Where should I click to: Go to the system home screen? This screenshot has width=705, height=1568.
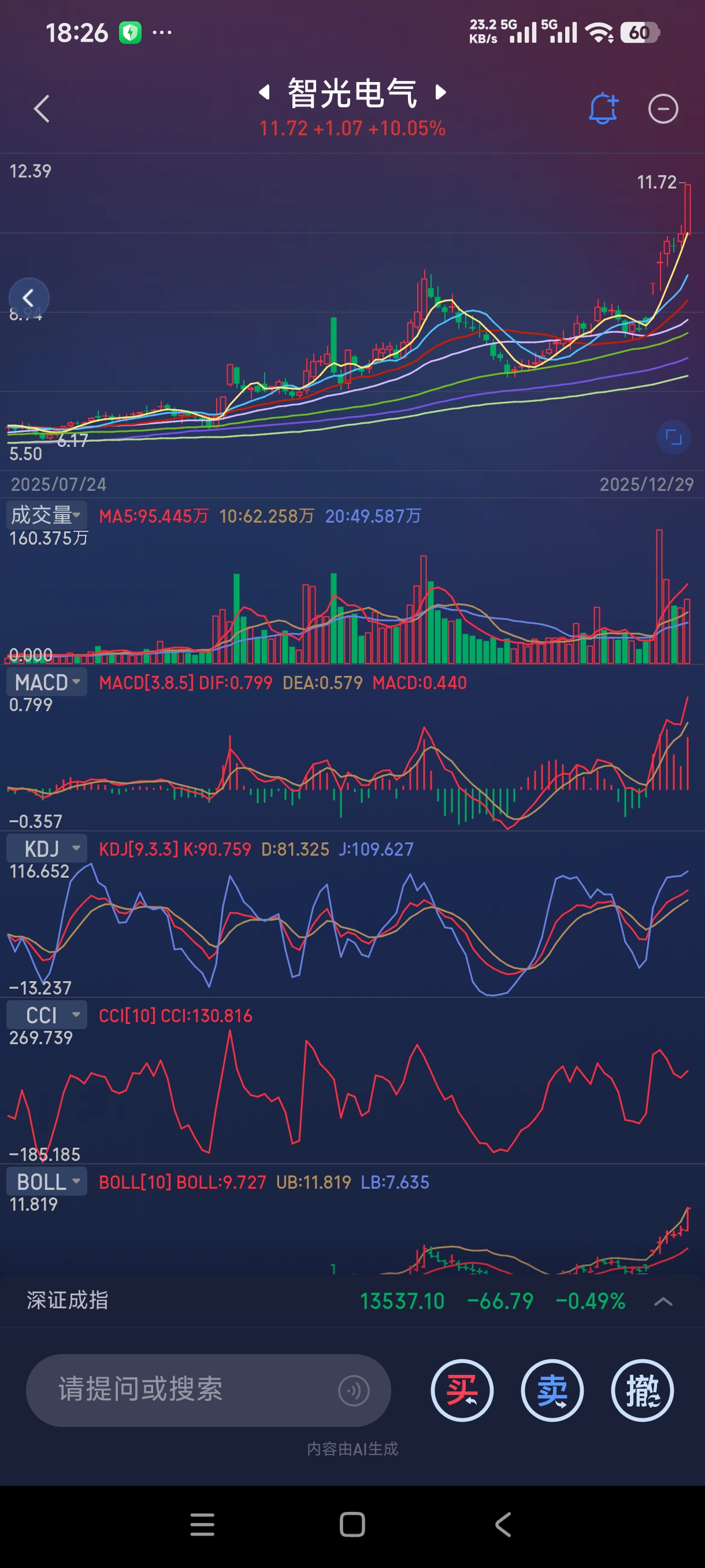352,1525
